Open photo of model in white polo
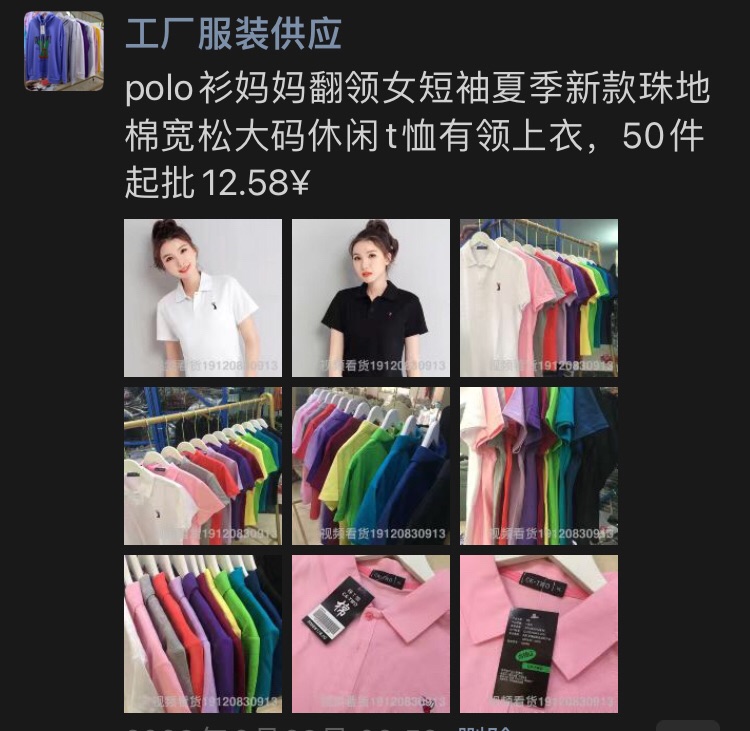The image size is (750, 731). (203, 298)
